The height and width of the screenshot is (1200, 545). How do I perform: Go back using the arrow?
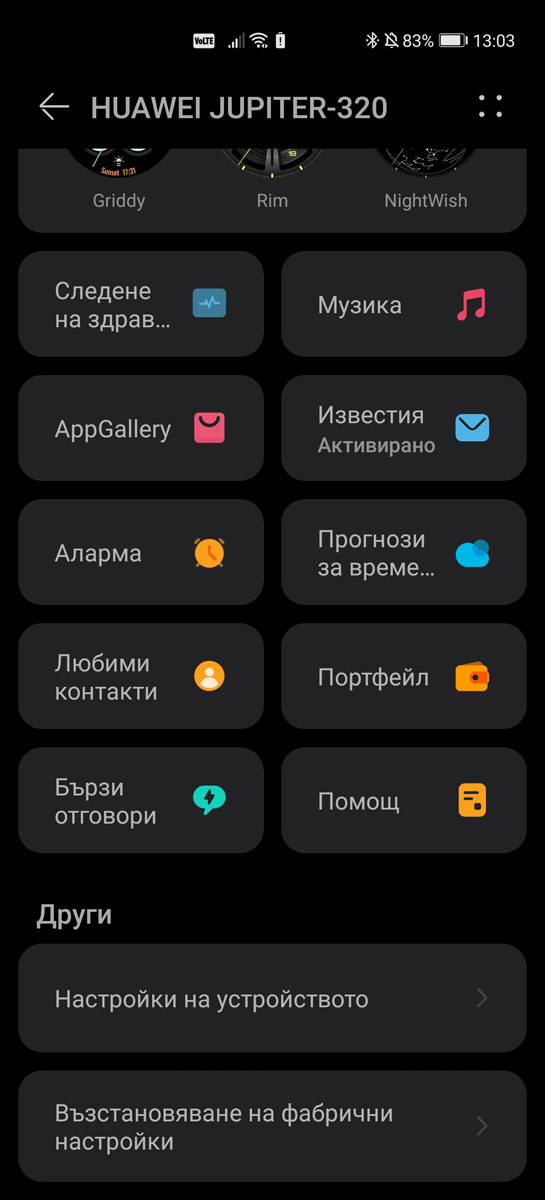pyautogui.click(x=54, y=107)
